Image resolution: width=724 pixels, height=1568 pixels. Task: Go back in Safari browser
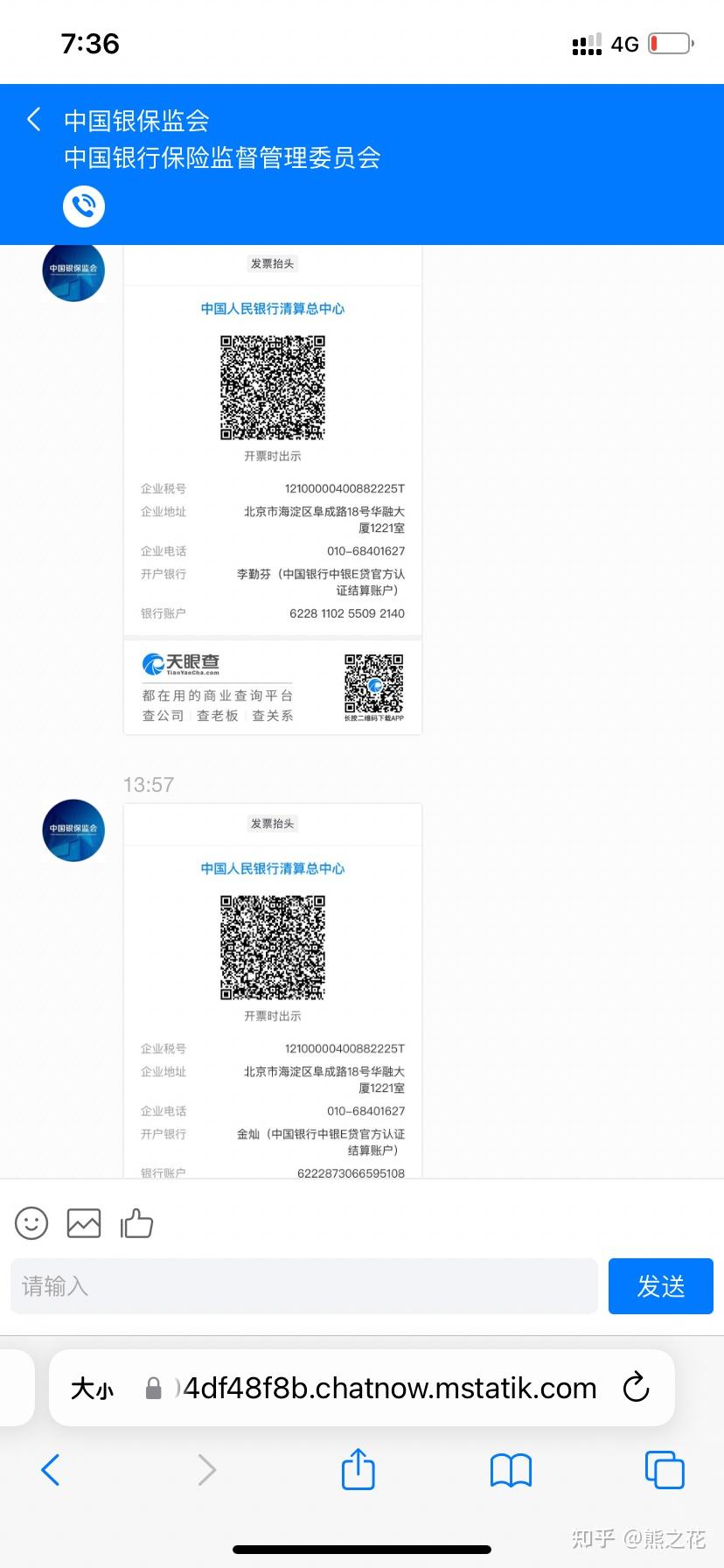point(51,1470)
